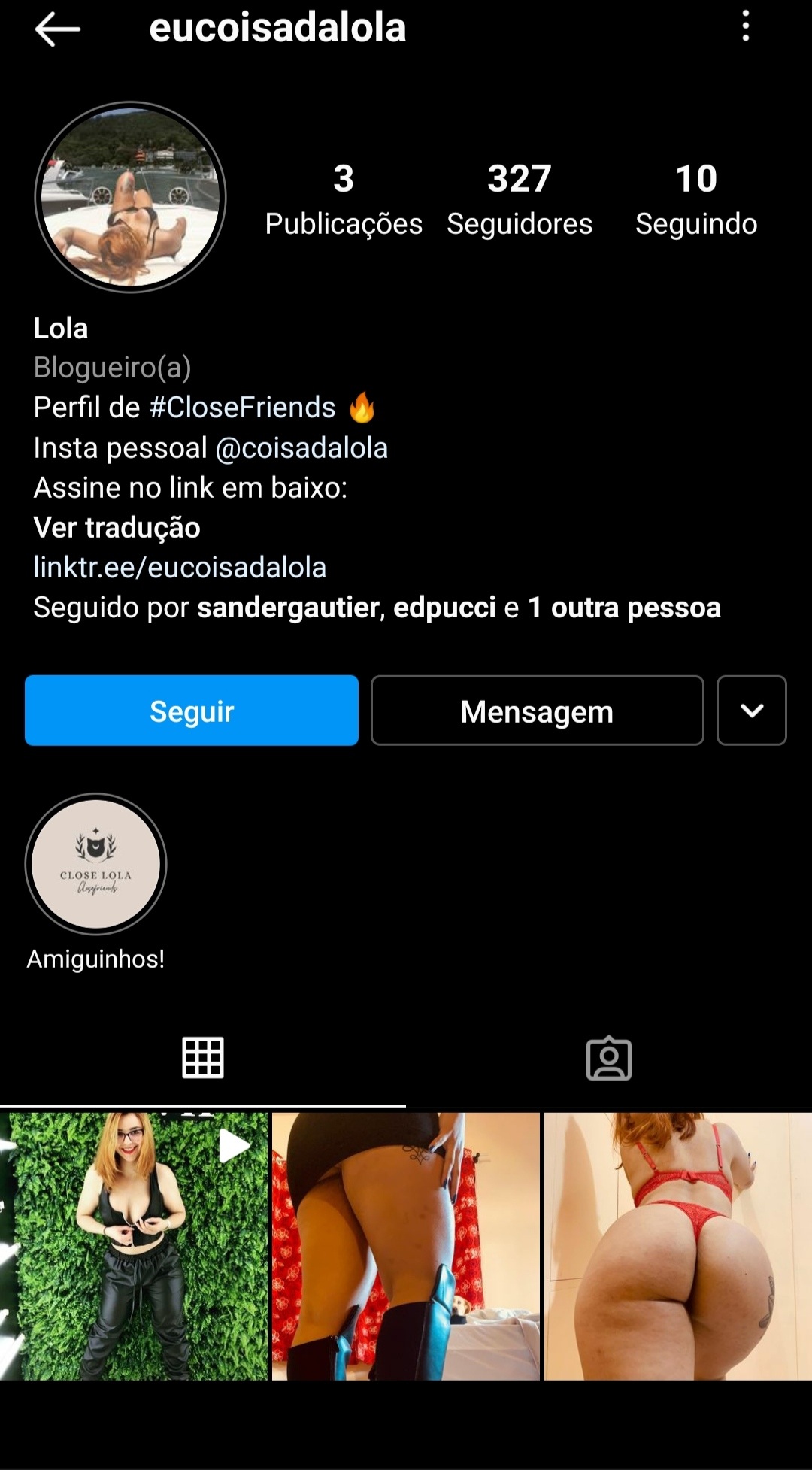Open the video post with green wall
This screenshot has width=812, height=1470.
pos(134,1246)
